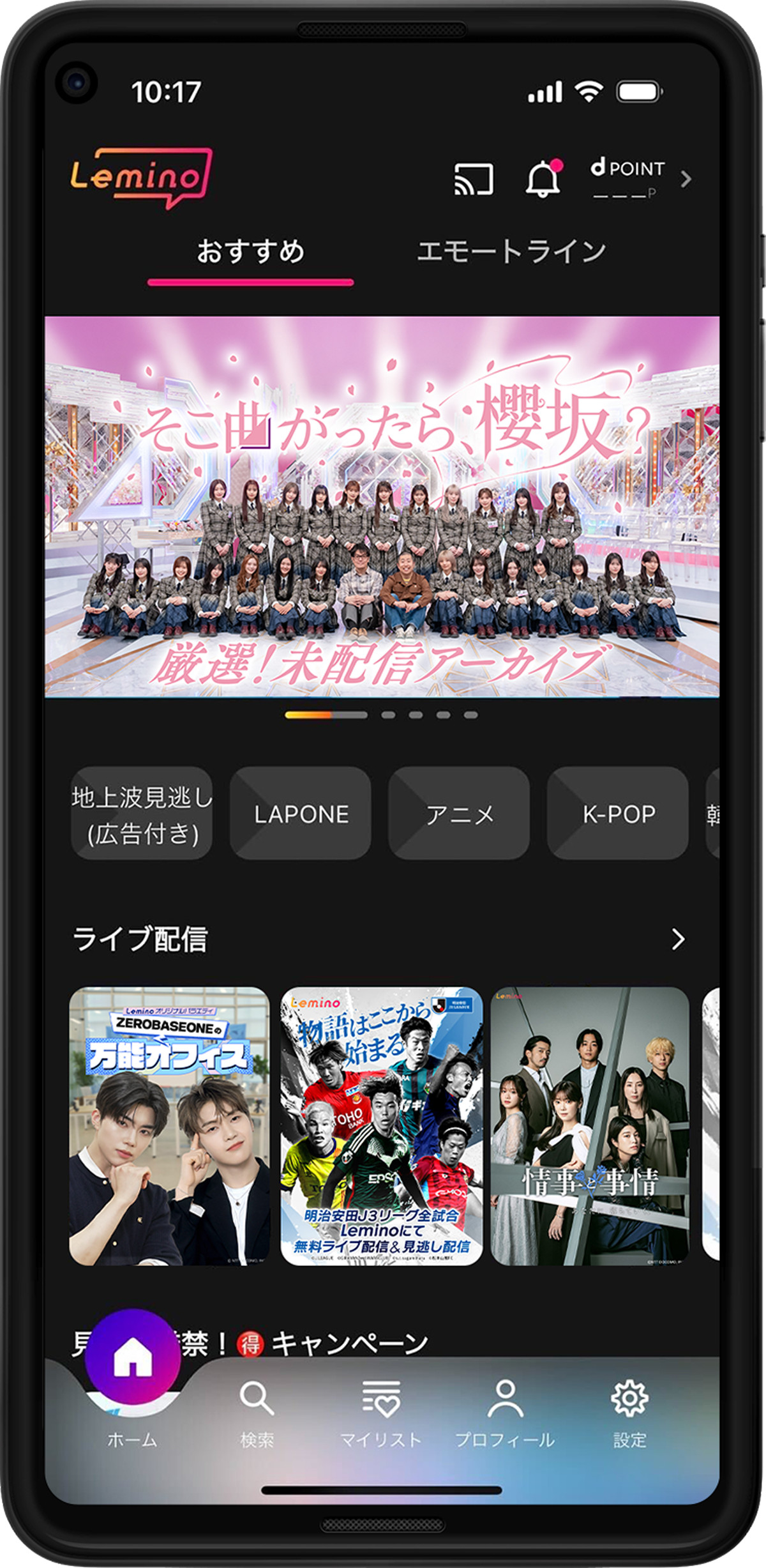This screenshot has width=766, height=1568.
Task: Open the 情事と事情 drama card
Action: tap(590, 1126)
